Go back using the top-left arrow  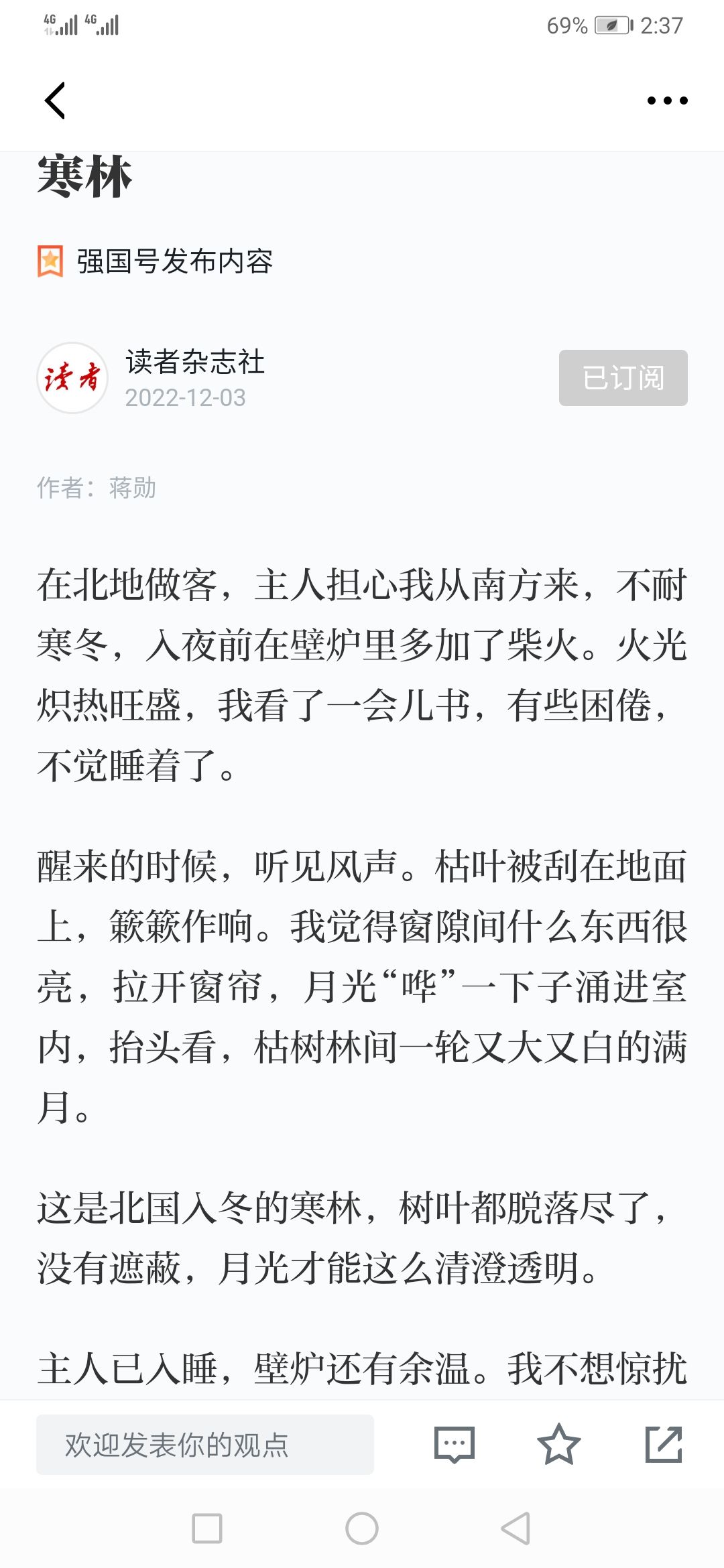(x=55, y=101)
